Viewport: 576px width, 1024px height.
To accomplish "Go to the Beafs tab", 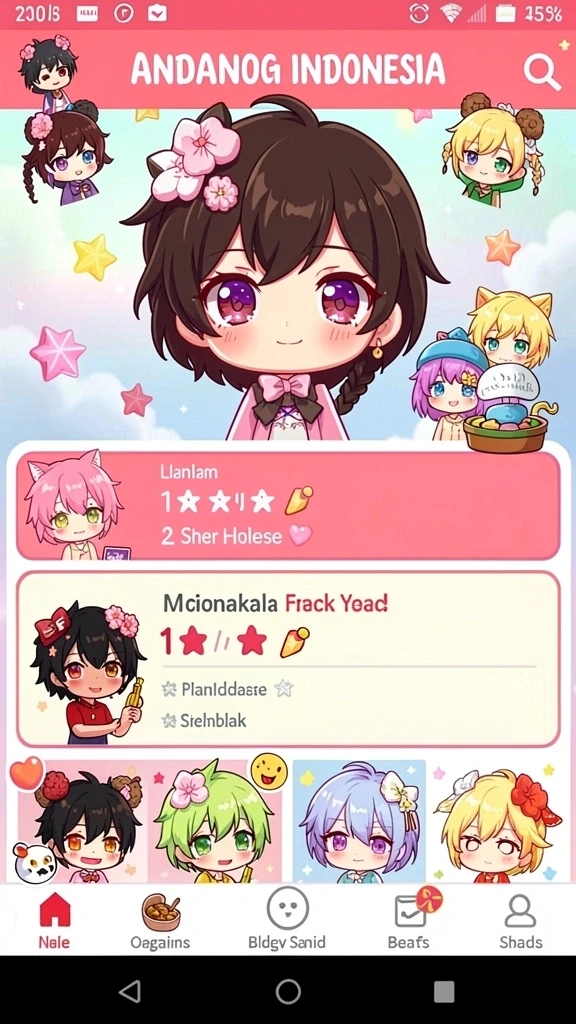I will (409, 921).
